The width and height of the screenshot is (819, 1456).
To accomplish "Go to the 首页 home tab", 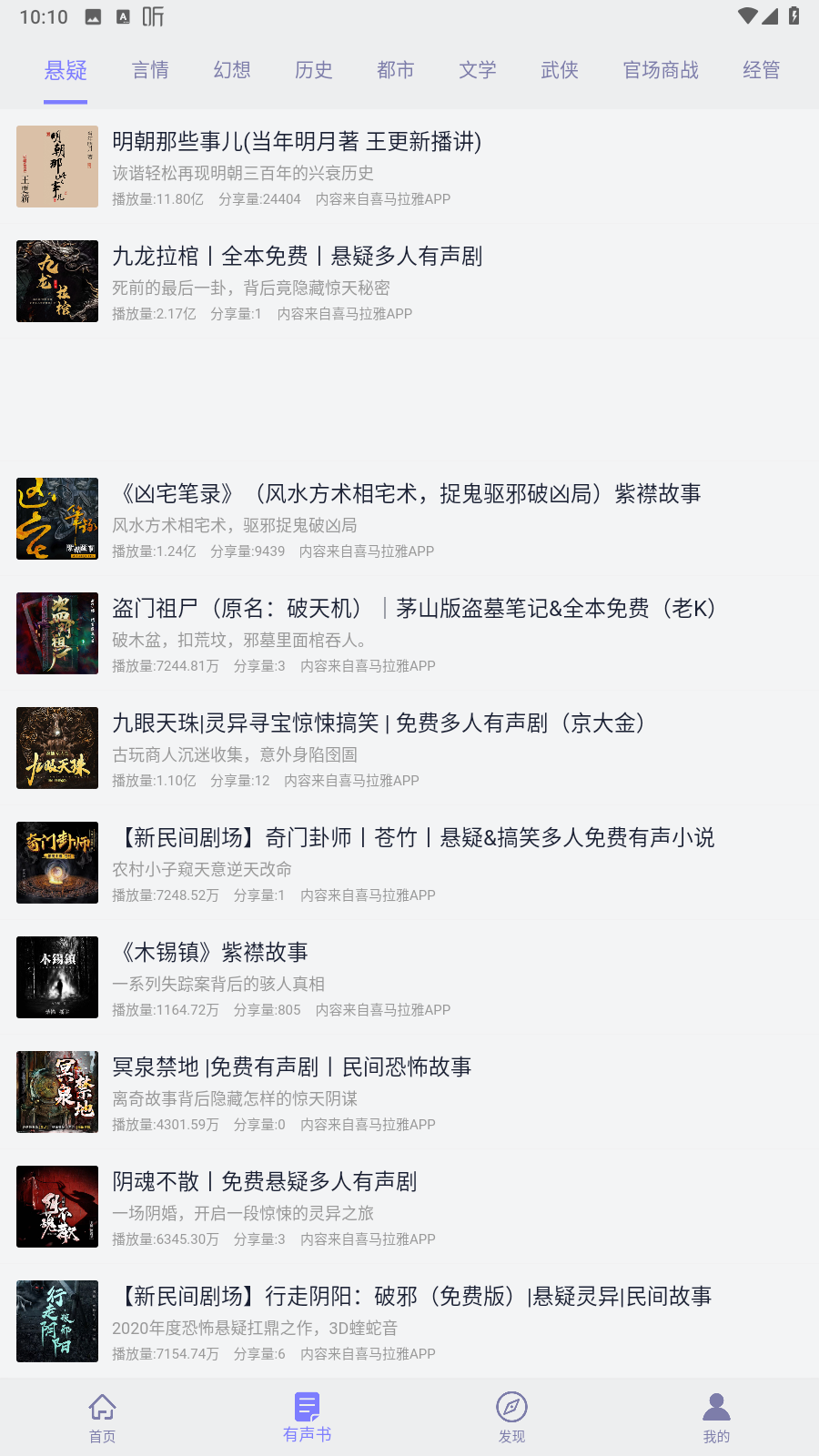I will [102, 1418].
